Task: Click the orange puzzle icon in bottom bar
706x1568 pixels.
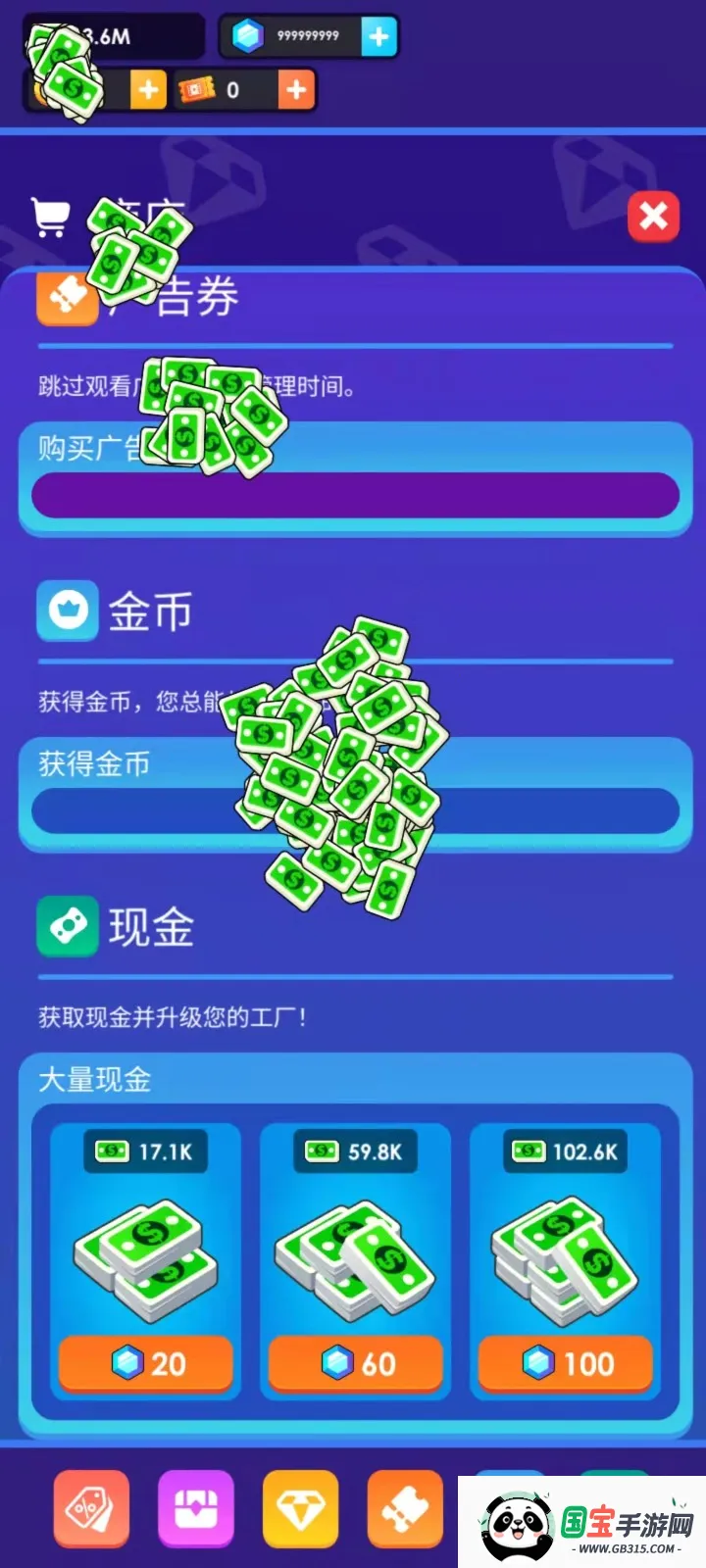Action: 406,1509
